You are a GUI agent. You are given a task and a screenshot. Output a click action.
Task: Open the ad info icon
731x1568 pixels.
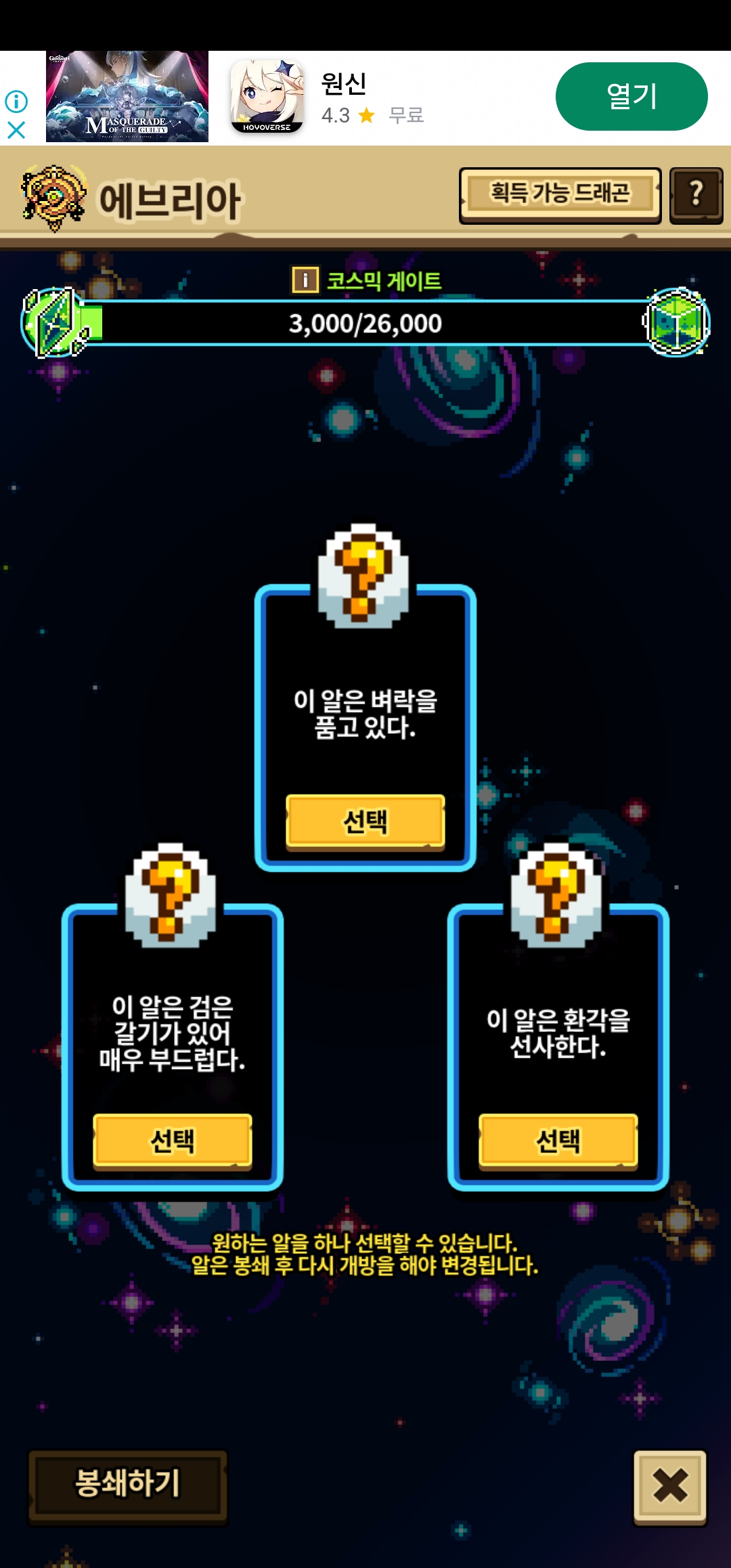coord(16,102)
